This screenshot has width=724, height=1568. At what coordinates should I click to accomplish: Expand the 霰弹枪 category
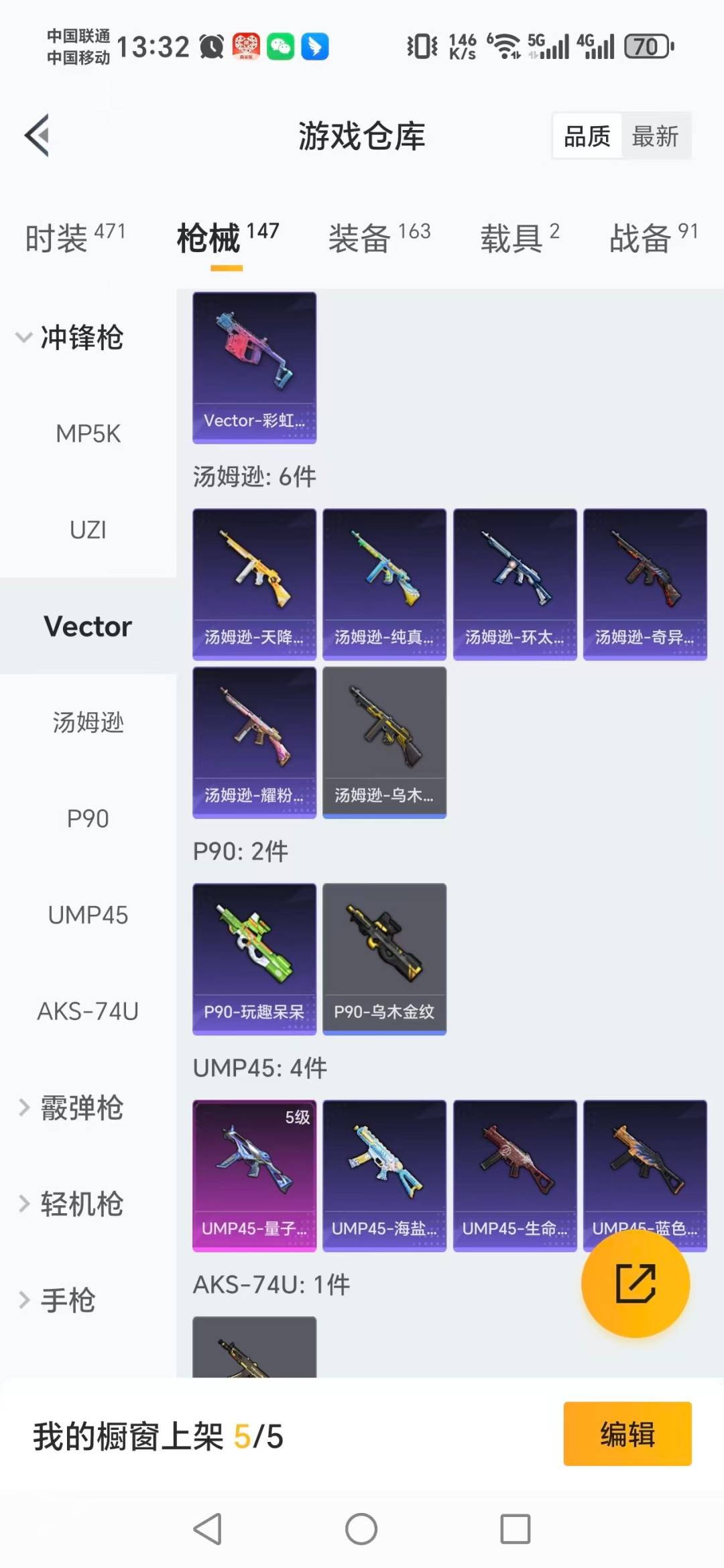pos(70,1107)
